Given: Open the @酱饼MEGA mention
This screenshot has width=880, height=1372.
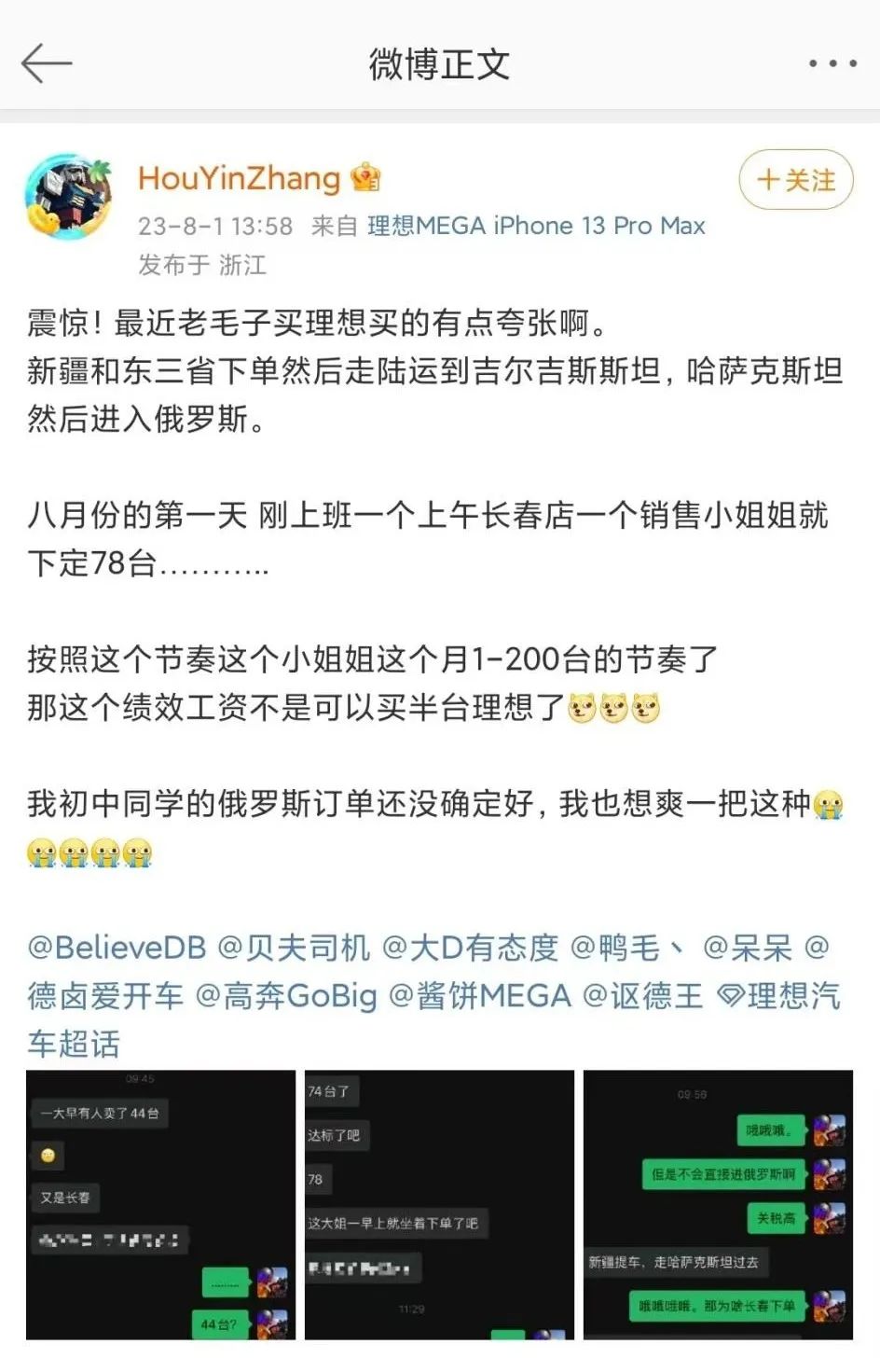Looking at the screenshot, I should pos(479,996).
